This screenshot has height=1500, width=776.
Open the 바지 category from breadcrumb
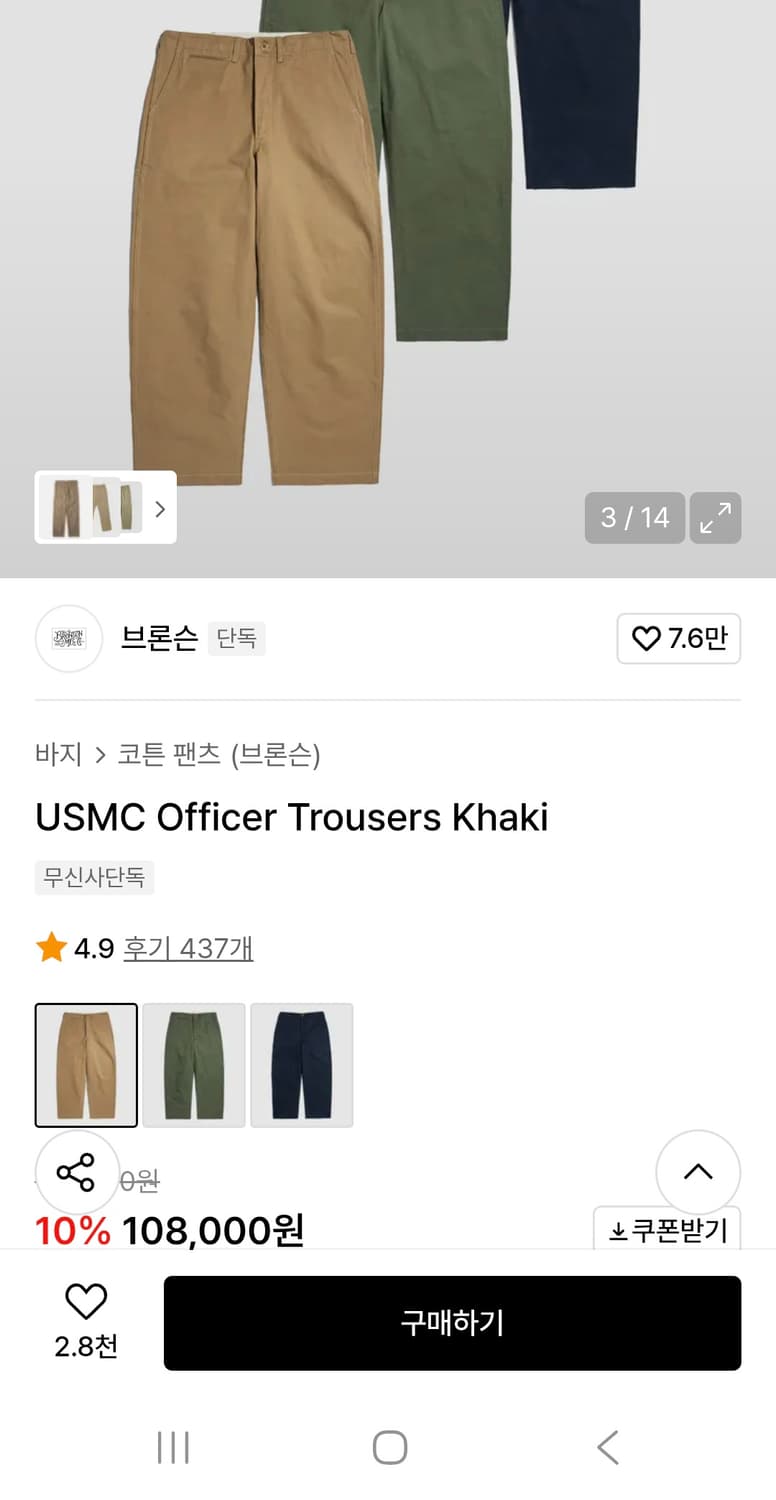click(x=58, y=756)
